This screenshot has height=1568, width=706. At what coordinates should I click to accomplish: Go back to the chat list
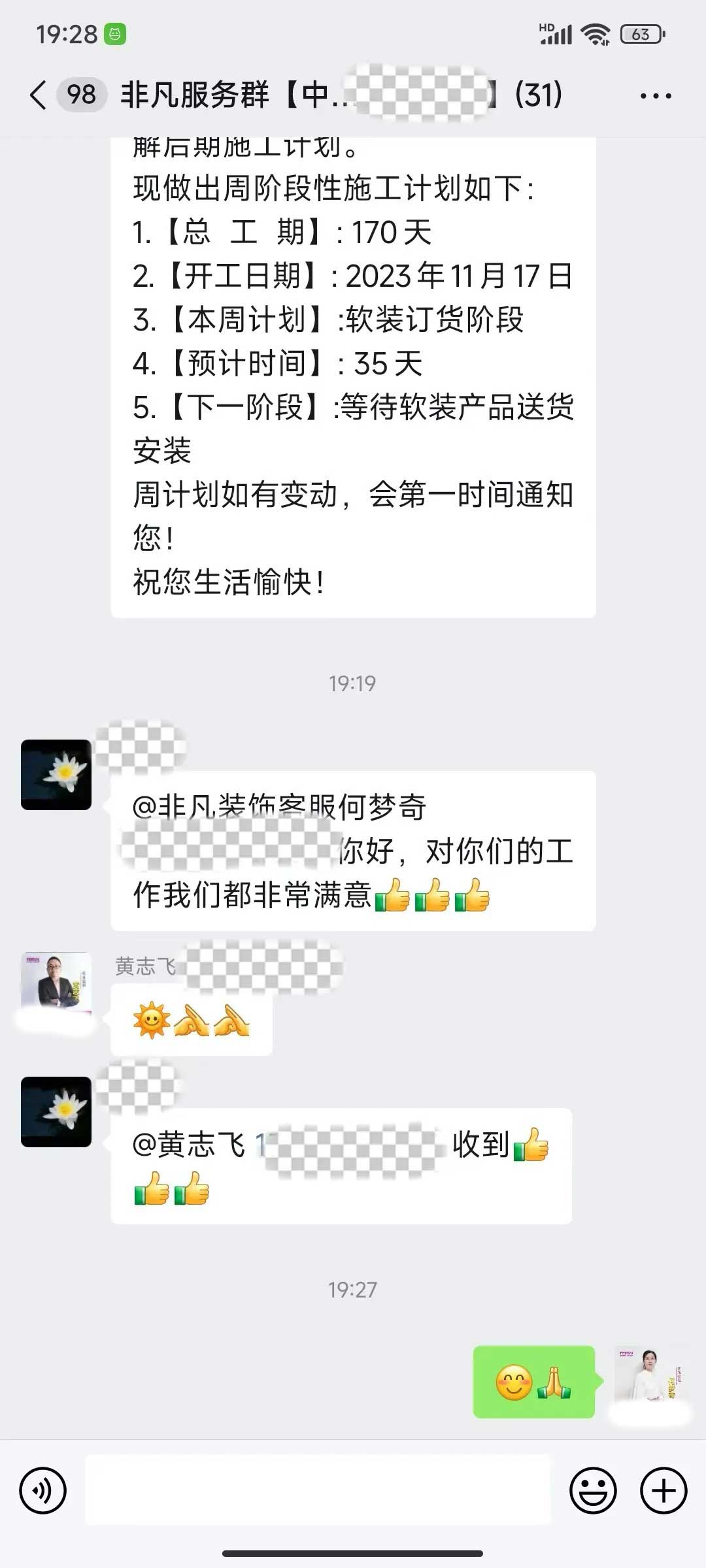(39, 95)
